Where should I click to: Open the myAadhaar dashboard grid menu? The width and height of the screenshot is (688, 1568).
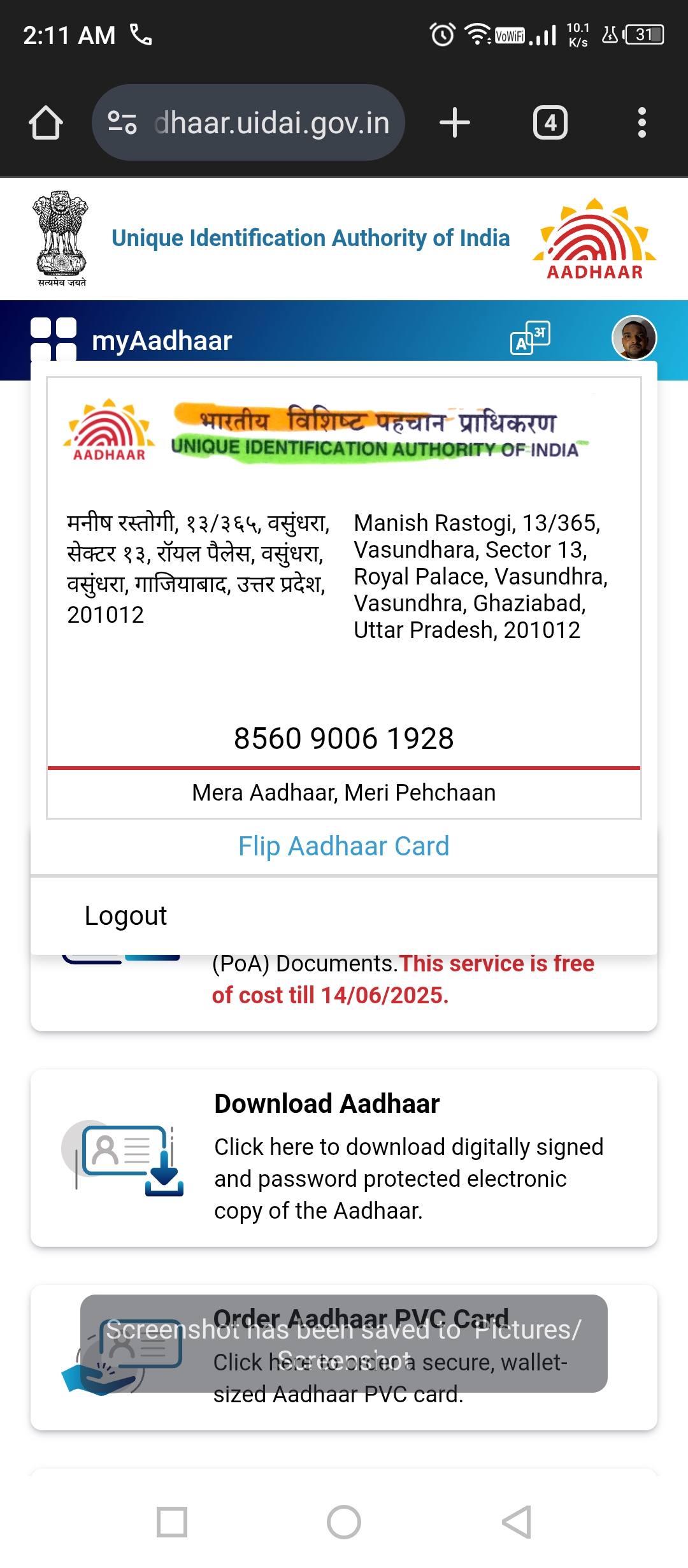pyautogui.click(x=54, y=338)
